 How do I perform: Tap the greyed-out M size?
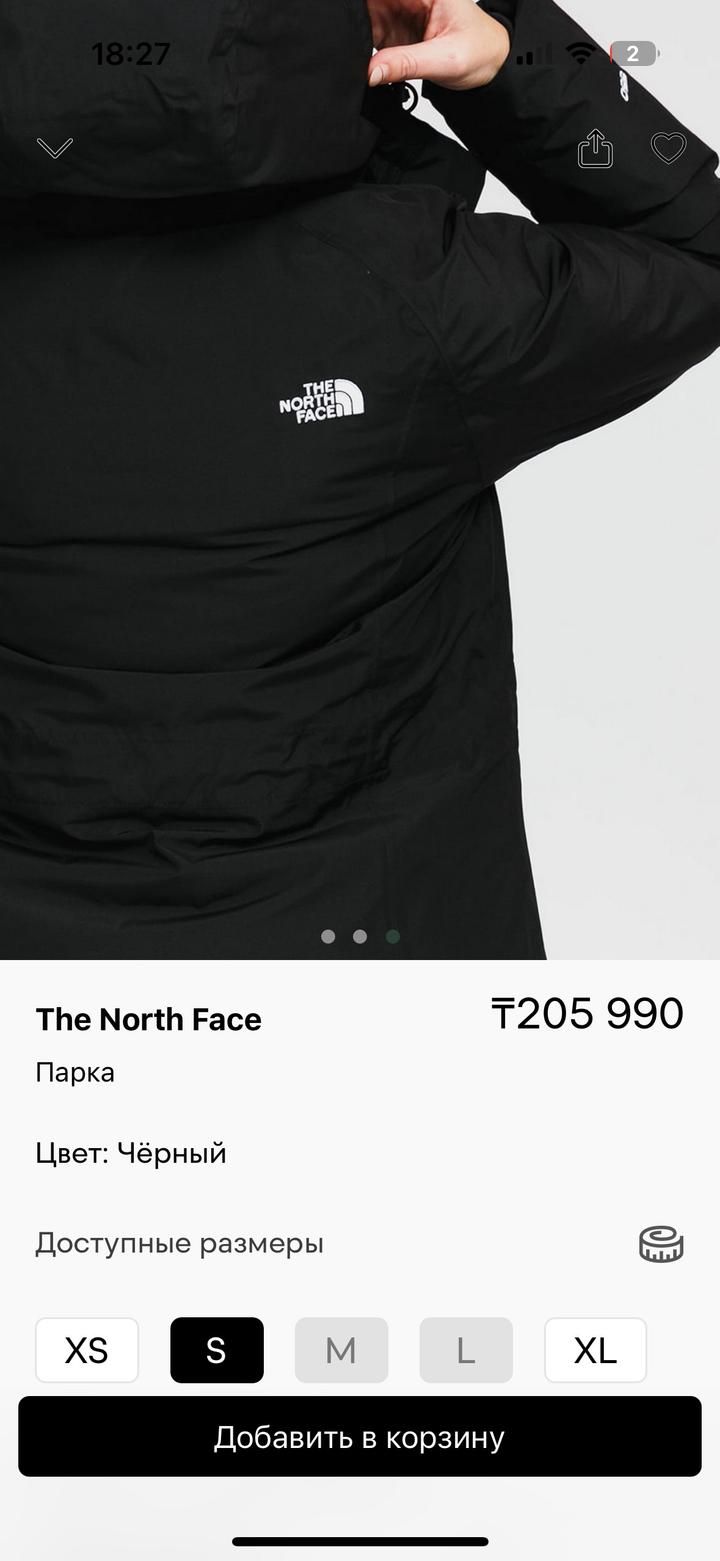[341, 1350]
